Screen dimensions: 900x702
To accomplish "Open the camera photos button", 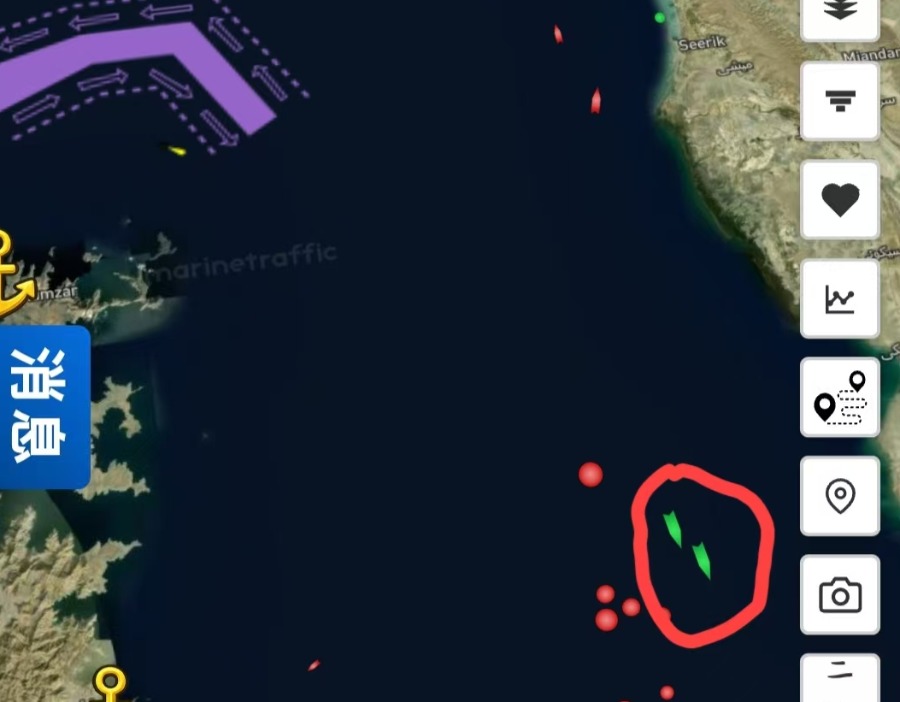I will coord(839,595).
